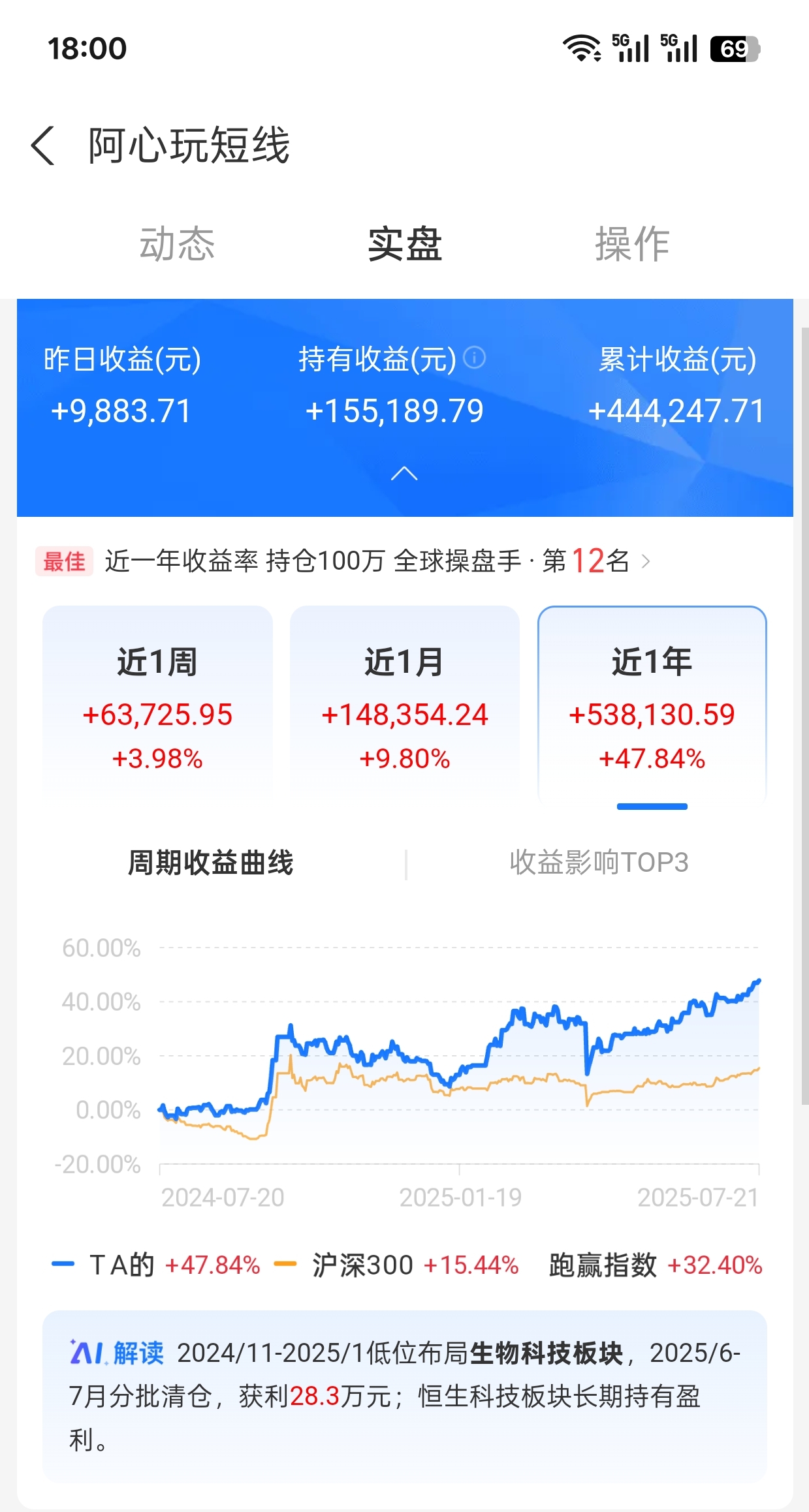Collapse the blue earnings panel chevron
Viewport: 809px width, 1512px height.
404,473
